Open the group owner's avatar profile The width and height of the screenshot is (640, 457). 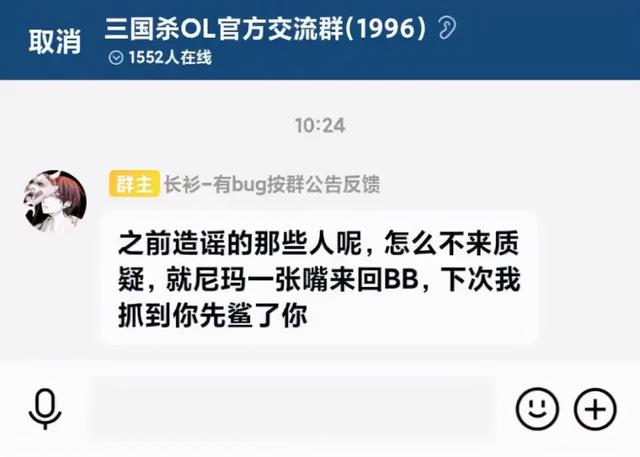click(55, 202)
